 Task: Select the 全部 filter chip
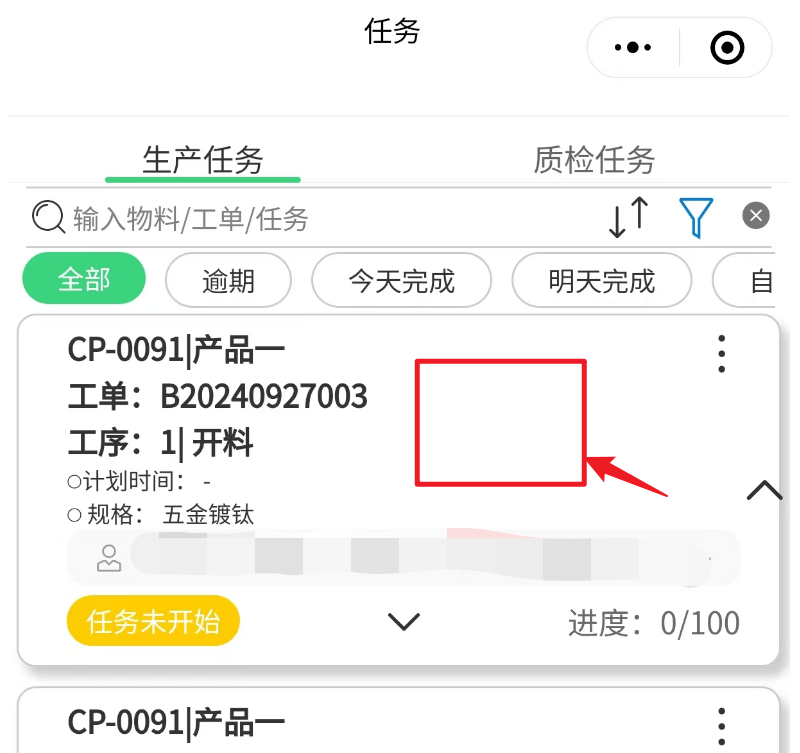(x=84, y=280)
